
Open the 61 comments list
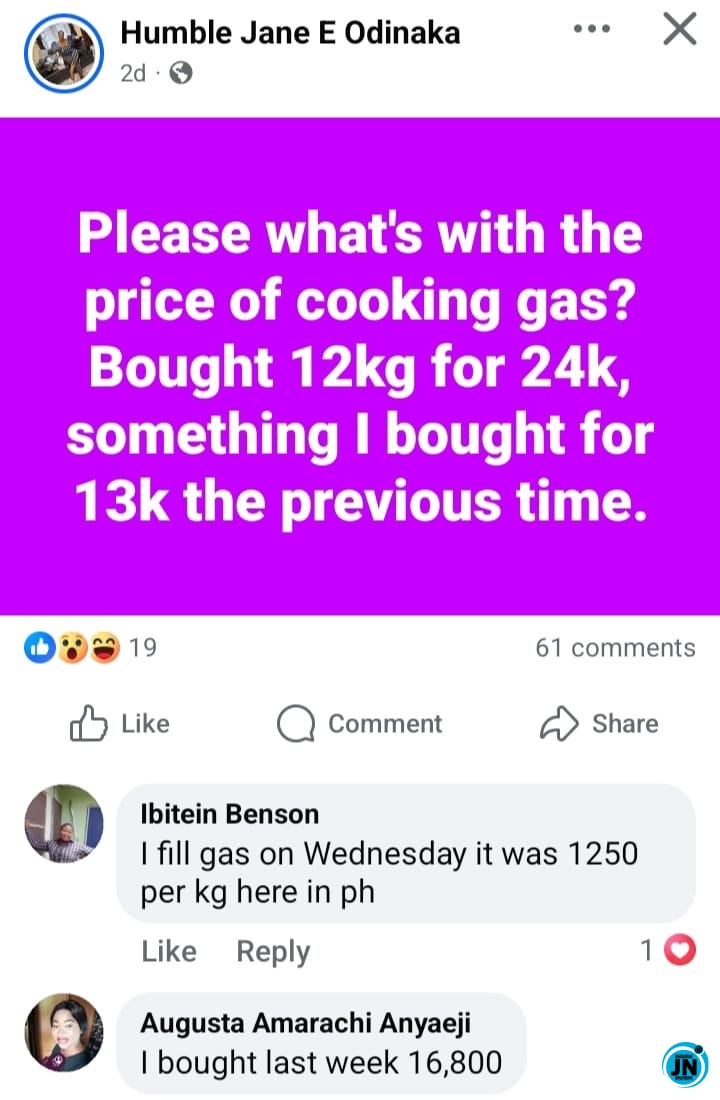[615, 648]
